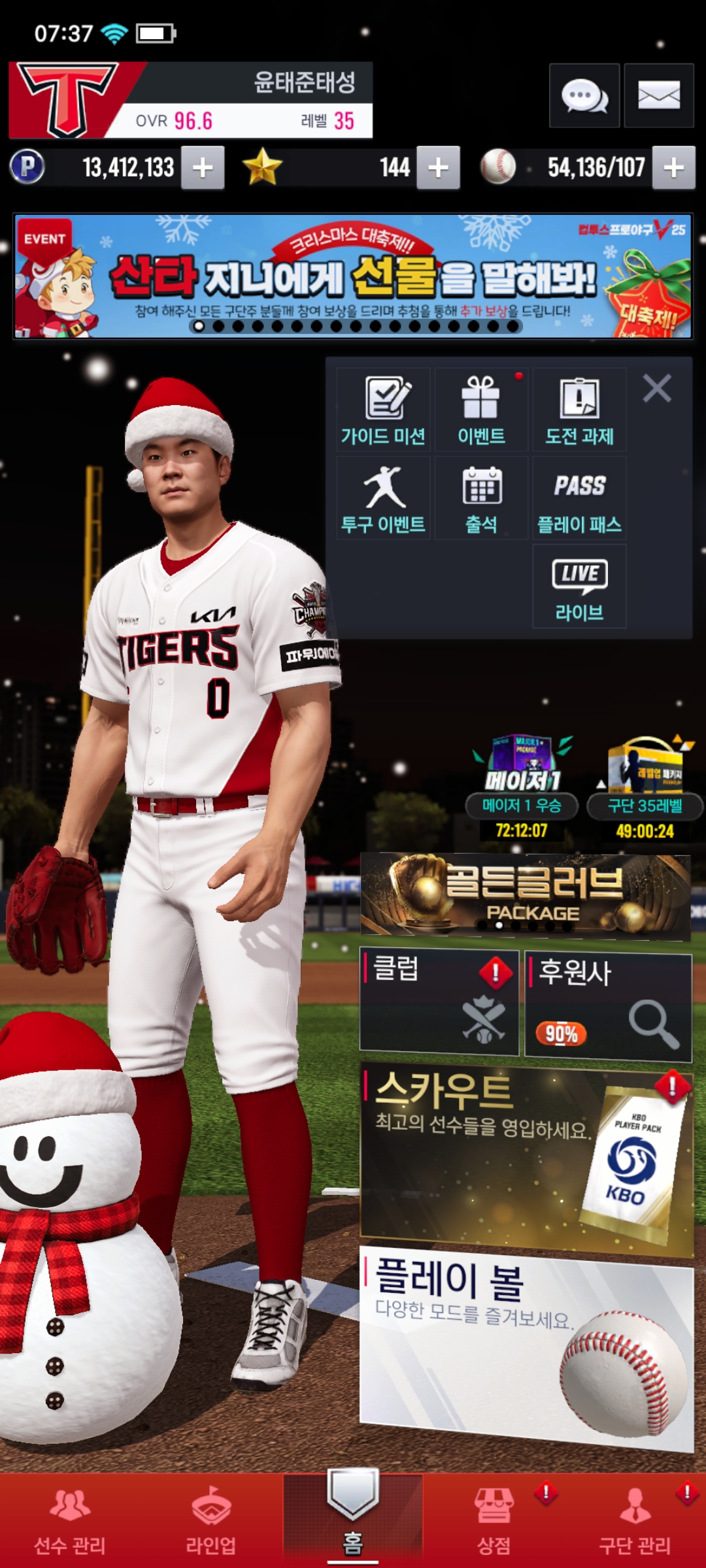Open the Santa Genie event banner
Image resolution: width=706 pixels, height=1568 pixels.
click(353, 276)
